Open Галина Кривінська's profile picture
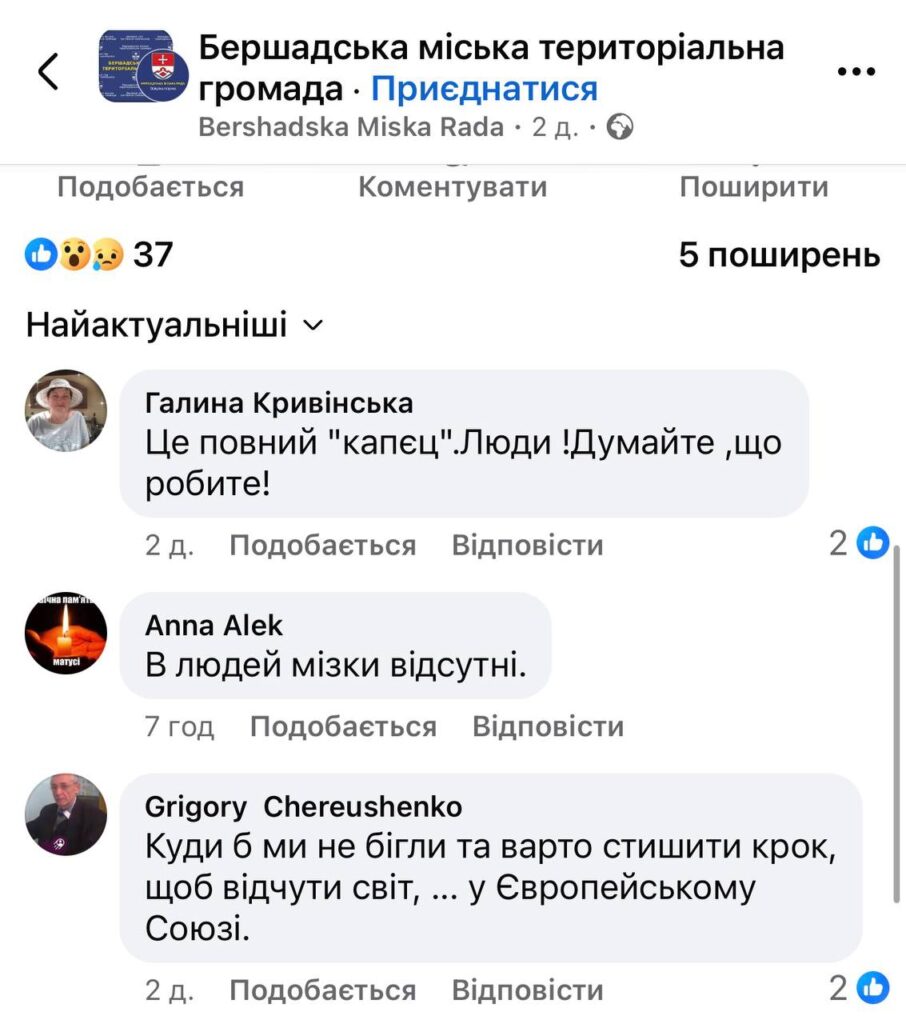This screenshot has height=1024, width=906. [x=65, y=410]
